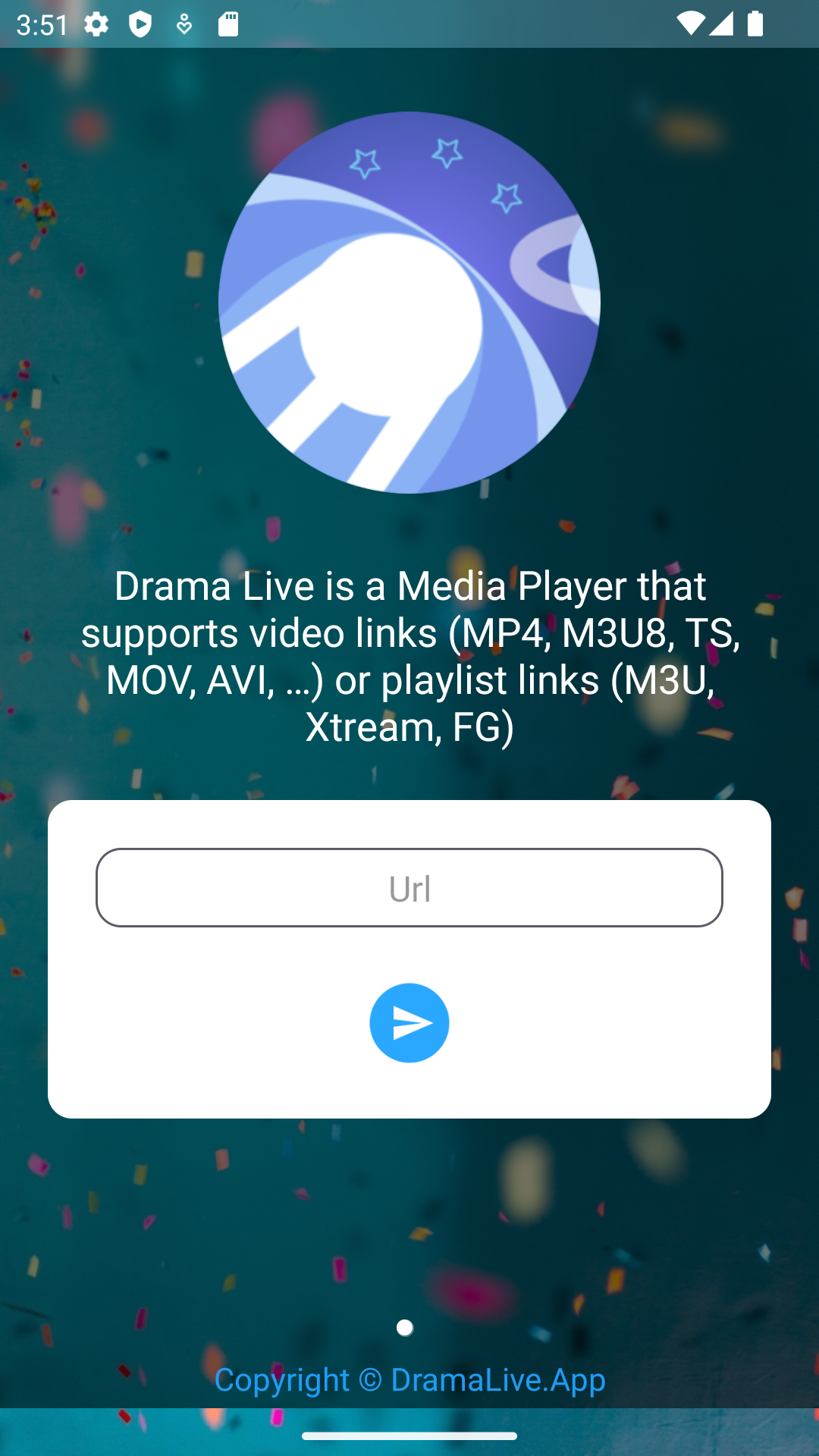Tap the heart-shaped notification icon
Viewport: 819px width, 1456px height.
(x=184, y=25)
